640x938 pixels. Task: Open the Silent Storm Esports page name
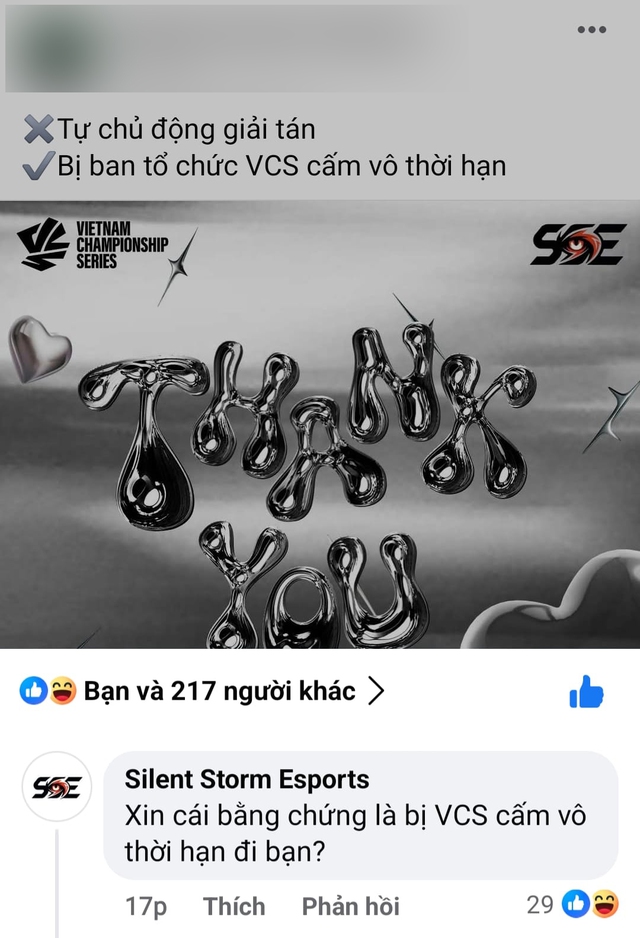[247, 780]
